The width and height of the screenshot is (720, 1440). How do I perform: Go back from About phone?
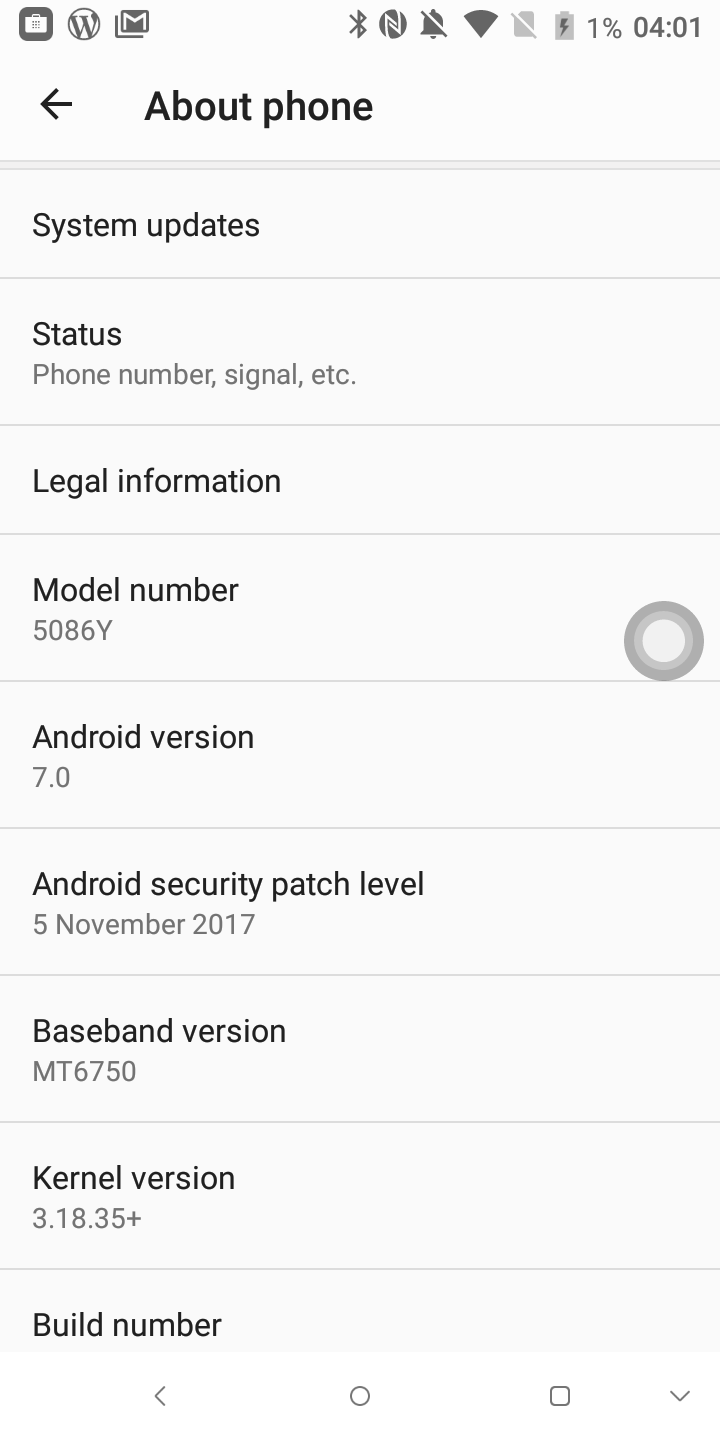point(56,105)
